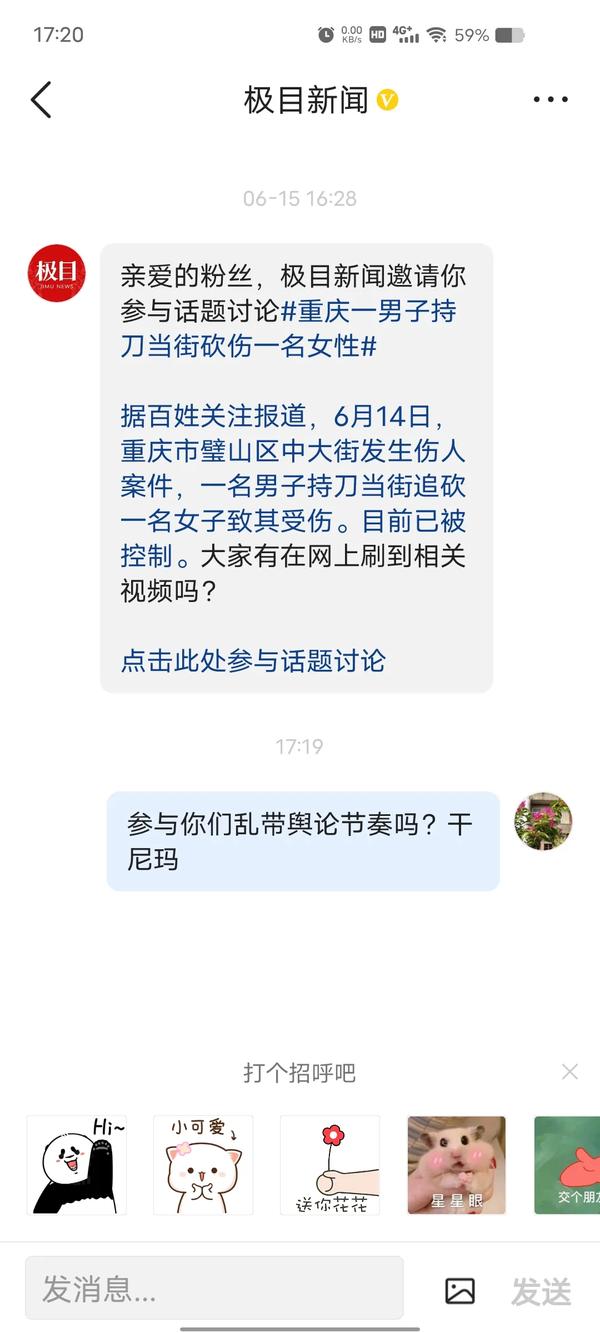Image resolution: width=600 pixels, height=1333 pixels.
Task: Tap the 发送 send button
Action: (541, 1291)
